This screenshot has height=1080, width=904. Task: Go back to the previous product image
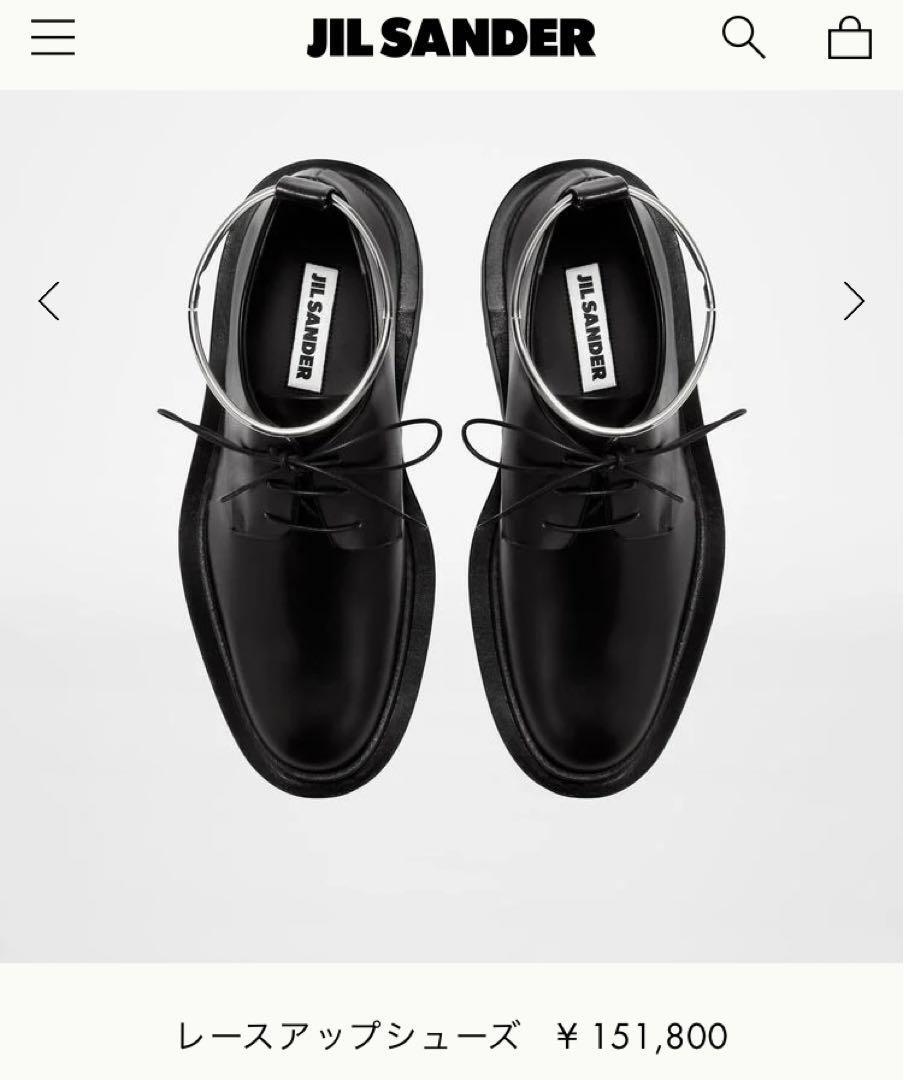coord(49,301)
